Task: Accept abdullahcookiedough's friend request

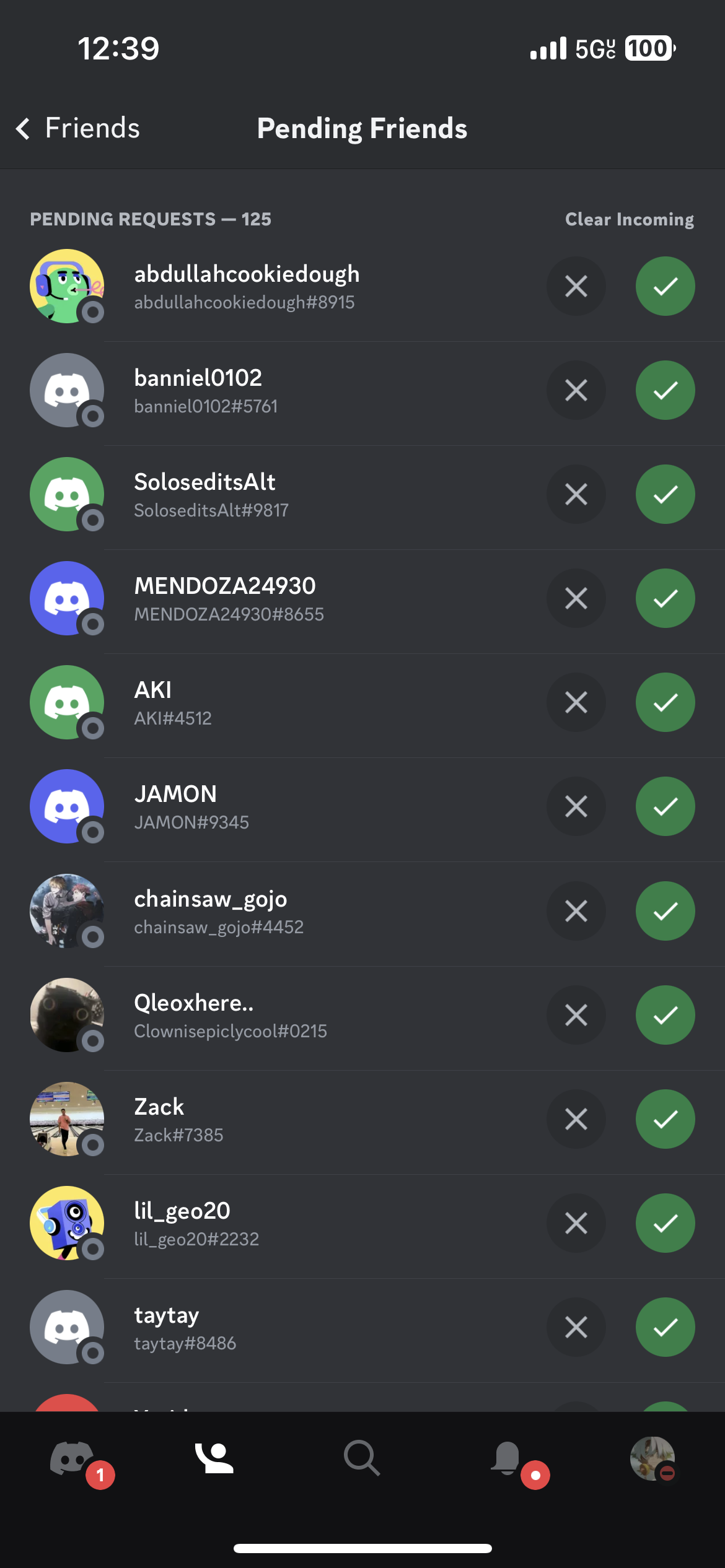Action: (665, 286)
